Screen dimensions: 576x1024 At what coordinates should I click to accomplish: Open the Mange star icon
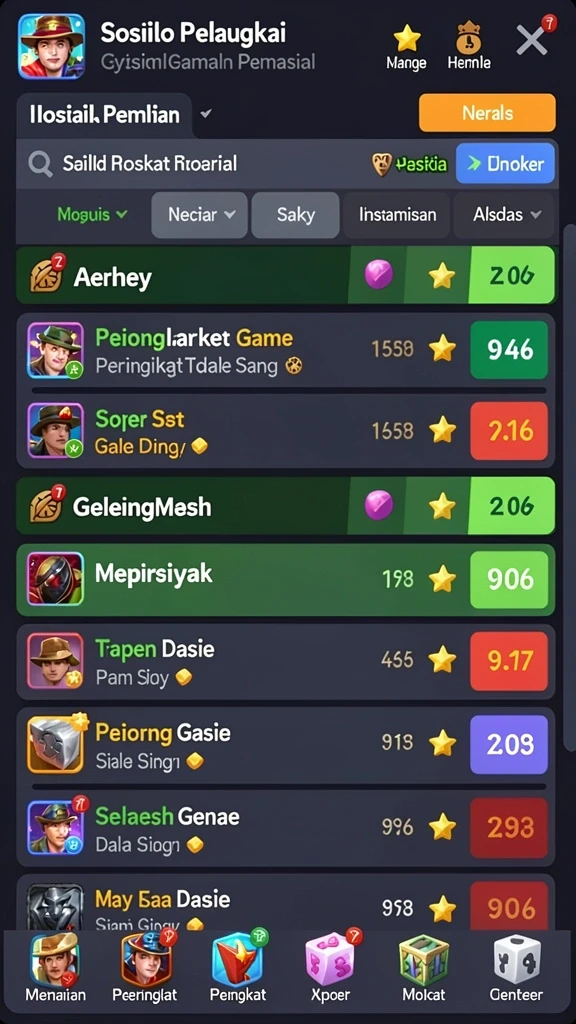click(406, 47)
